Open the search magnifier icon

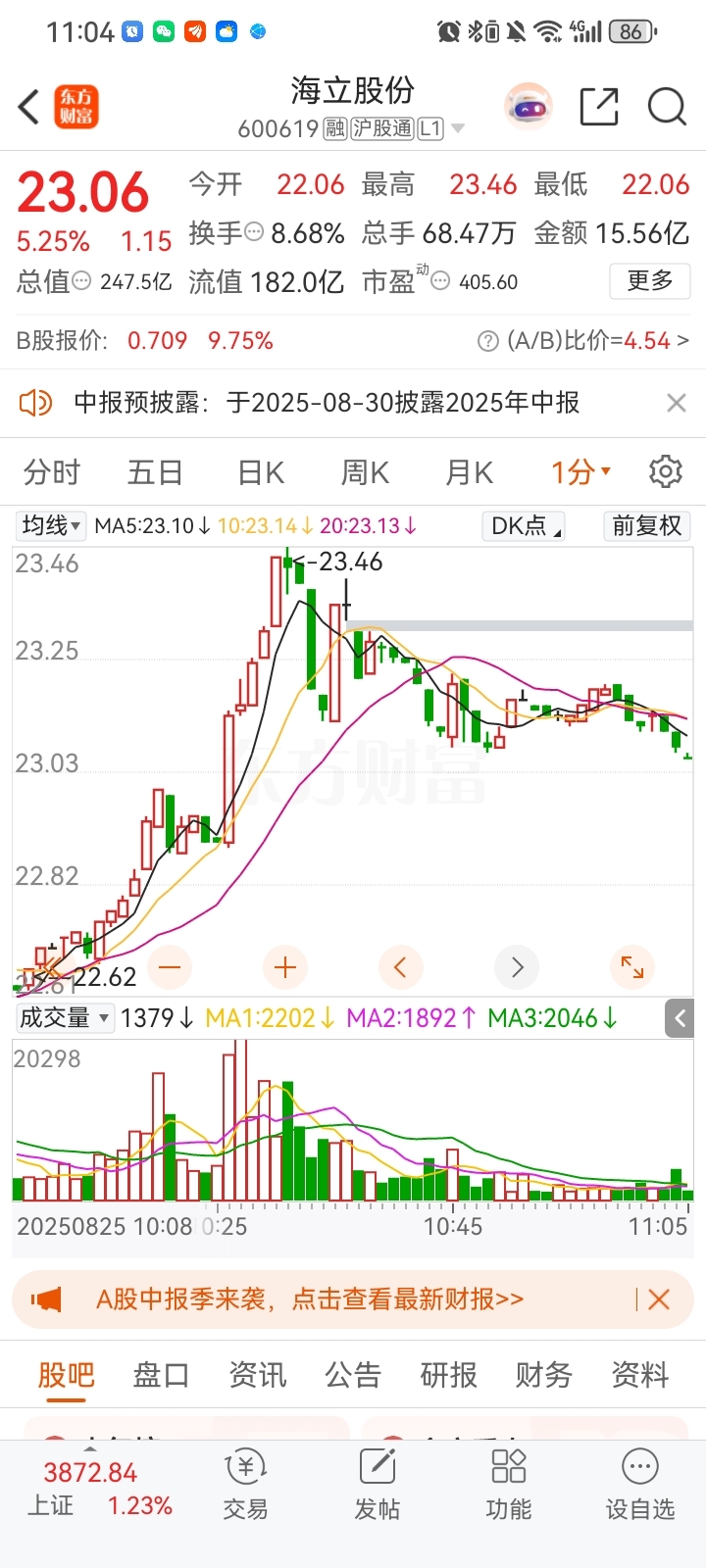[x=667, y=107]
